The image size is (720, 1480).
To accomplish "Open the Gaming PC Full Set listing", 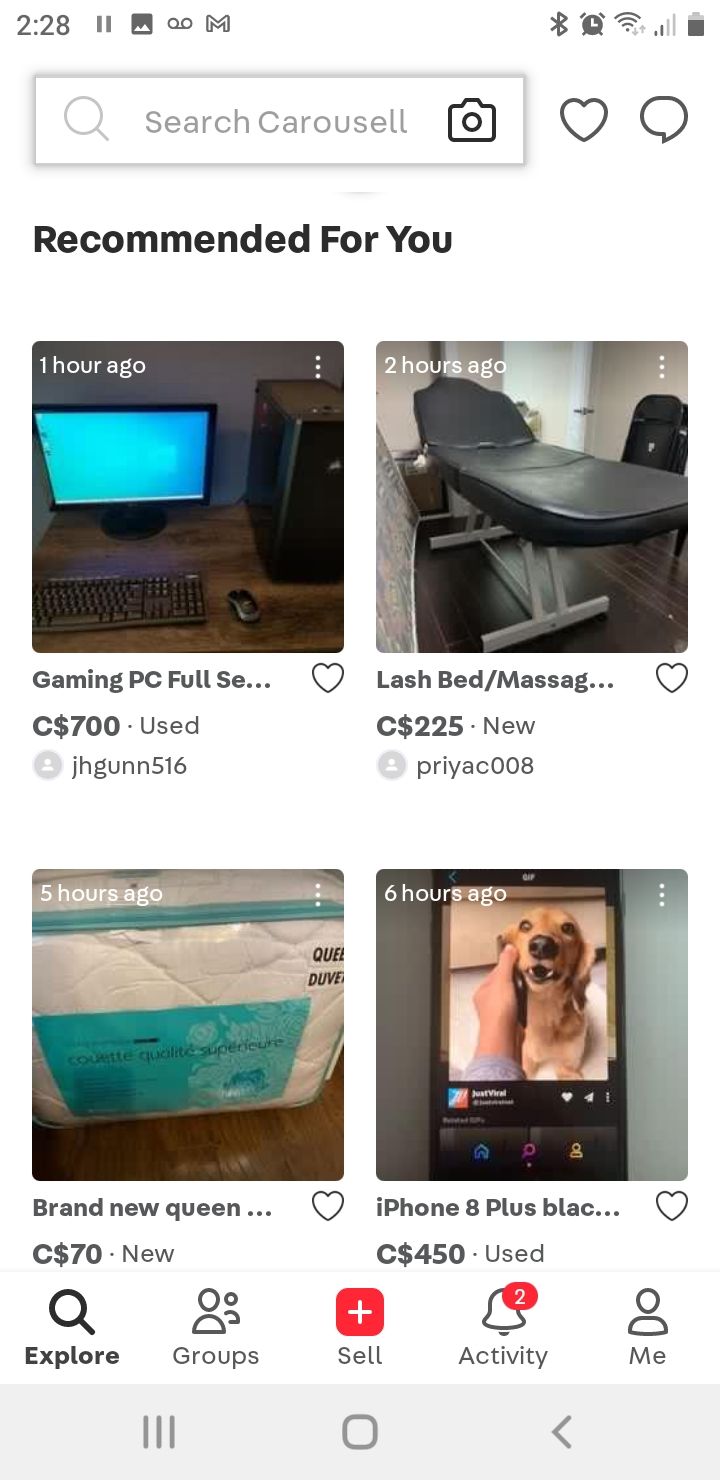I will (188, 497).
